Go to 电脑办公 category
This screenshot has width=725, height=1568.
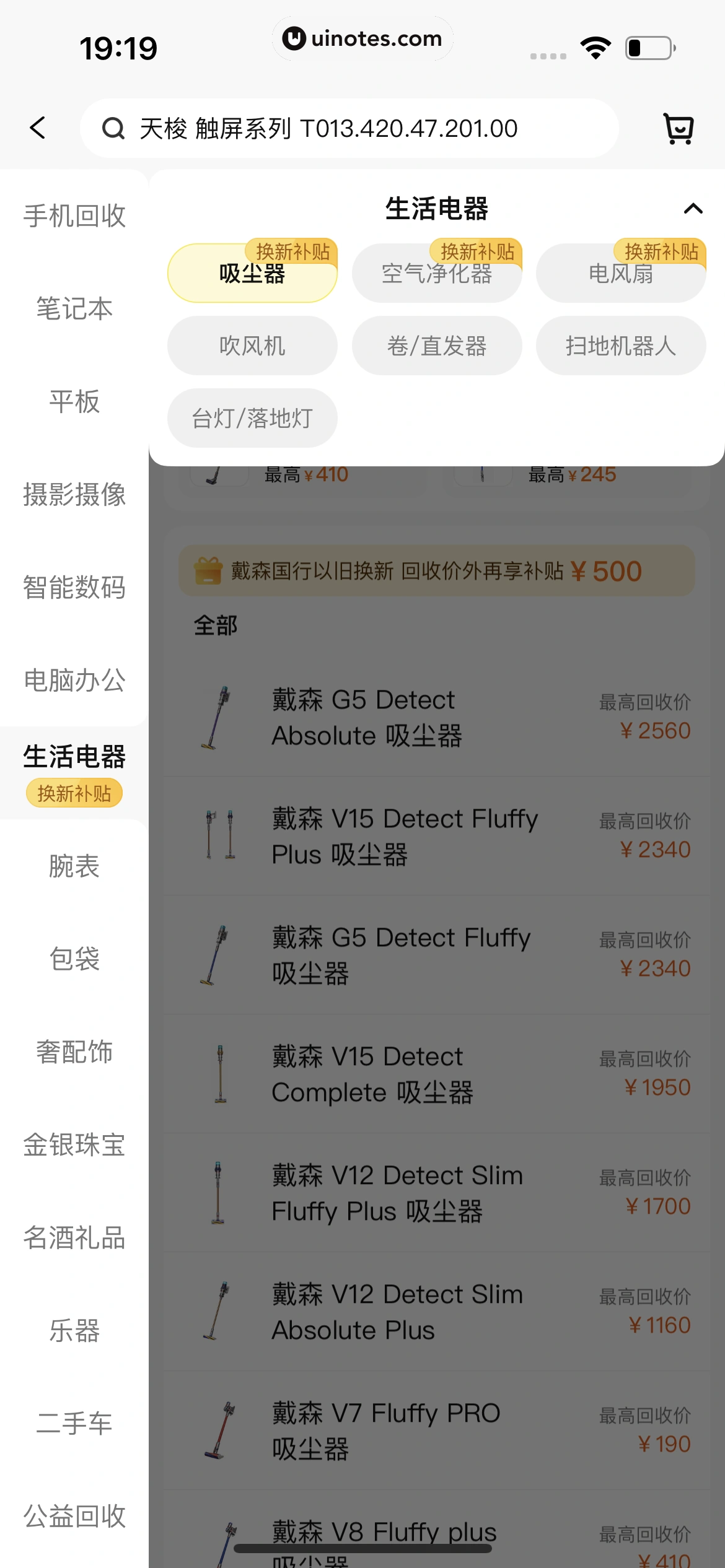tap(74, 680)
